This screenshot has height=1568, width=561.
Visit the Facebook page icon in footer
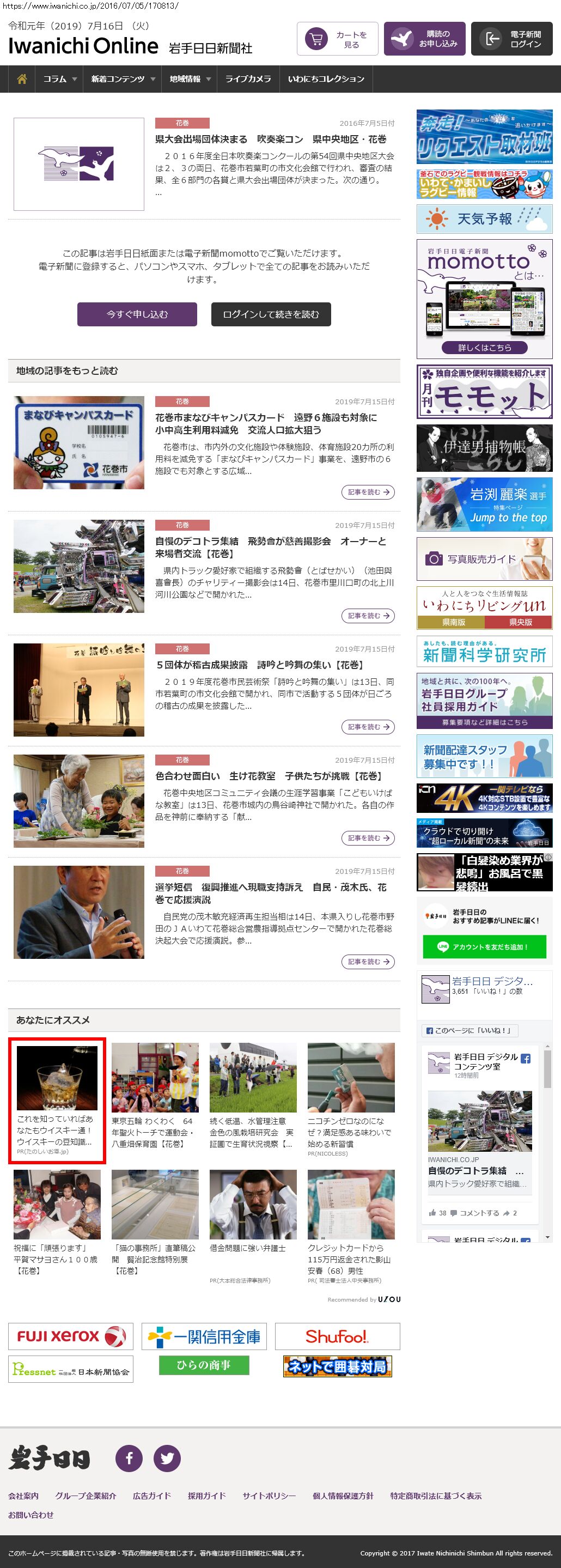point(129,1458)
